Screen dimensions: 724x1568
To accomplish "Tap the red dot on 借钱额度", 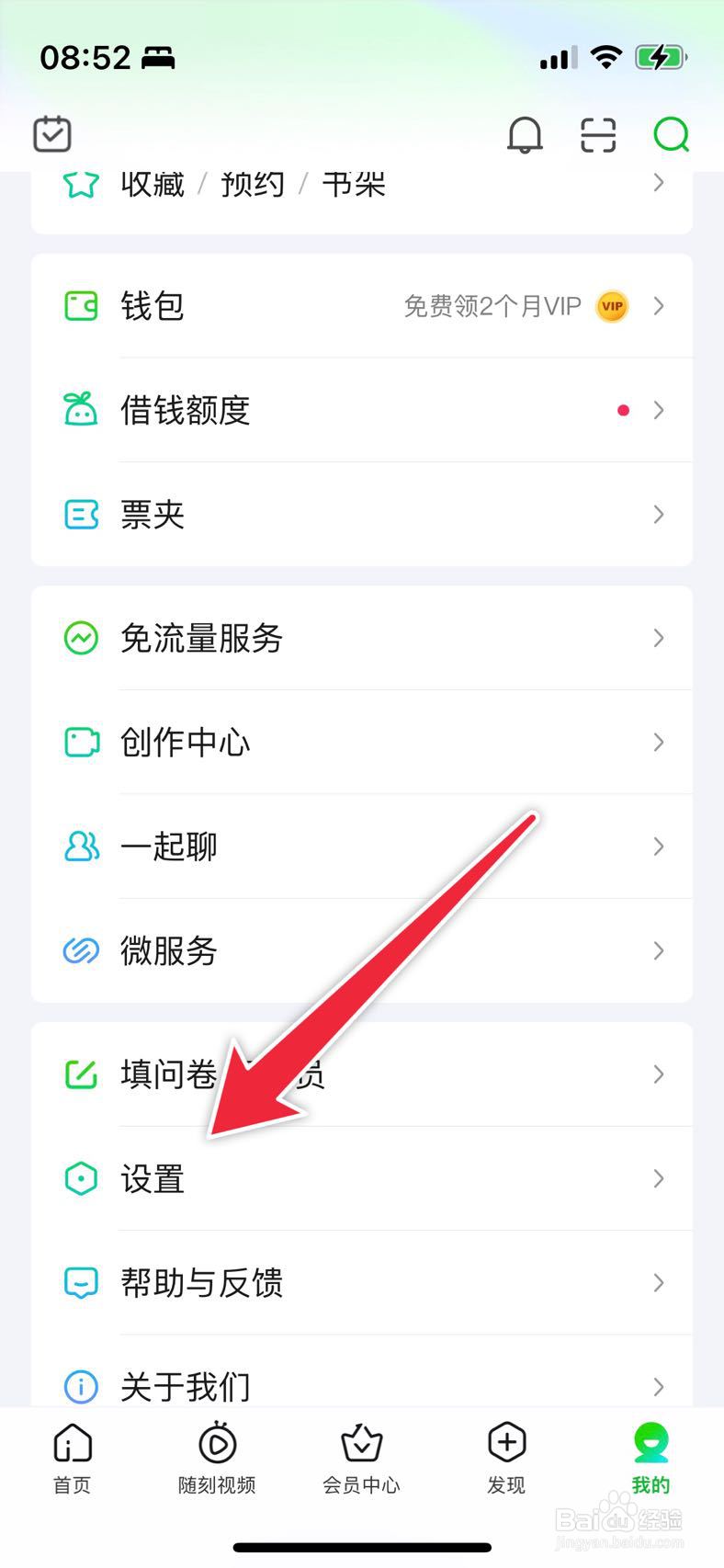I will tap(624, 410).
